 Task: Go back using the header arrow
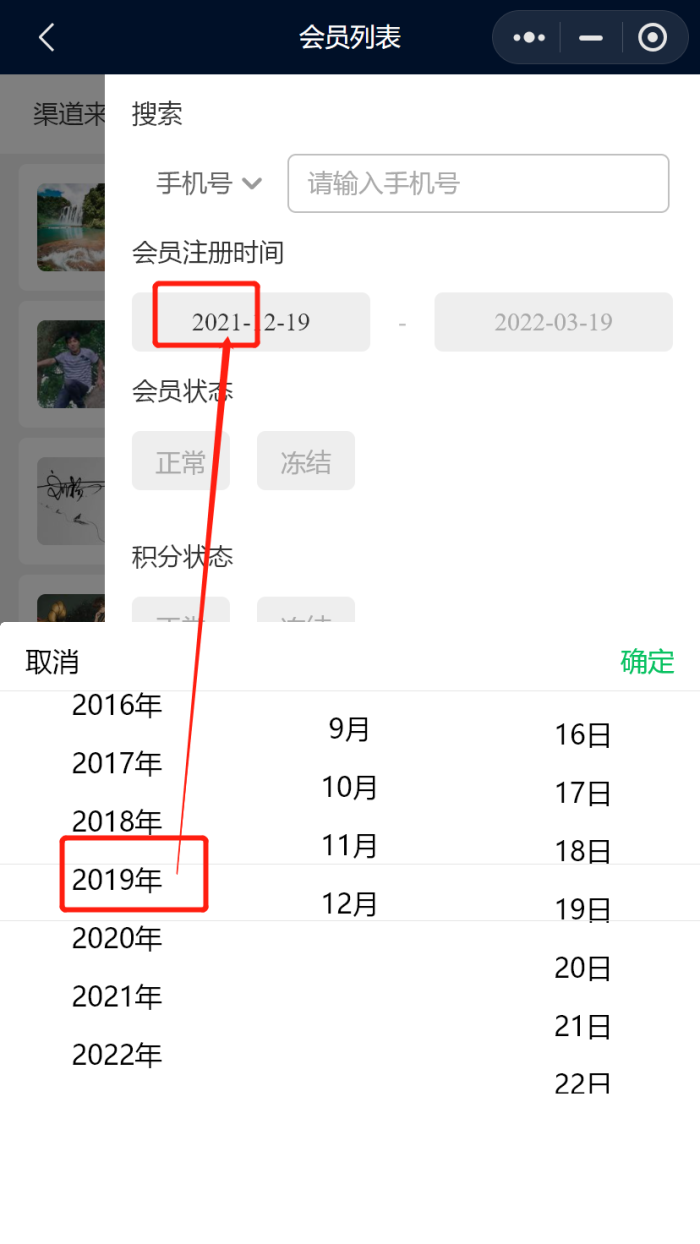click(46, 38)
